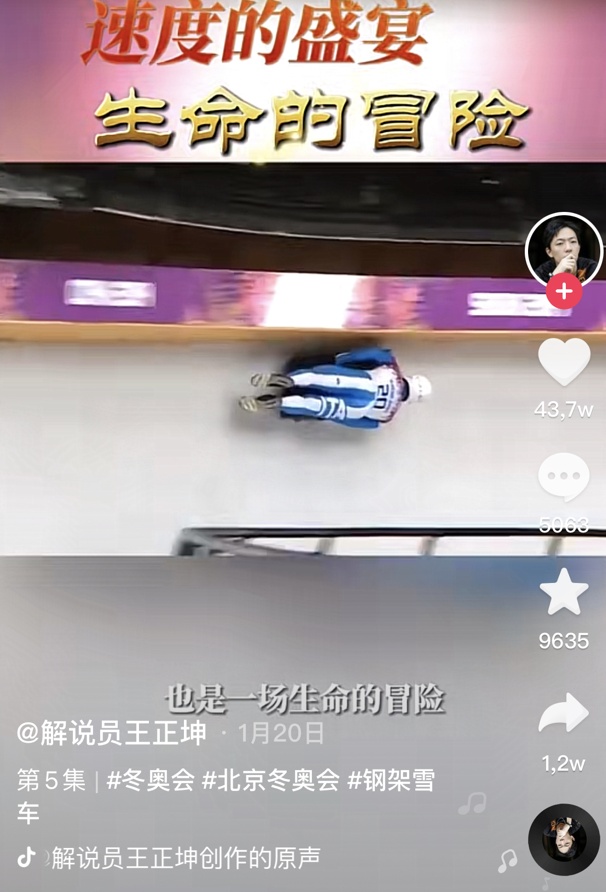
Task: Open @解说员王正坤 username link
Action: 112,733
